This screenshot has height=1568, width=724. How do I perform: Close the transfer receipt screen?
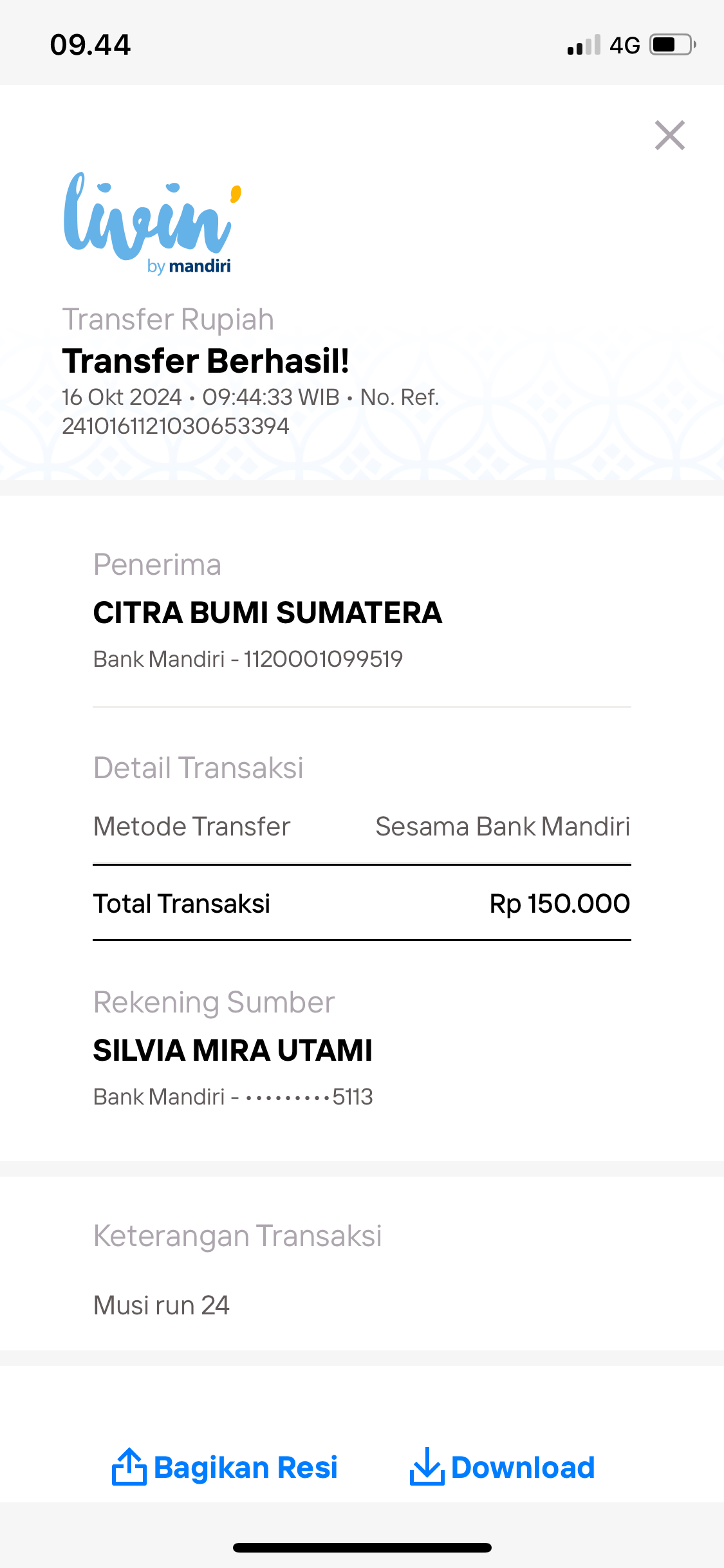pos(670,135)
